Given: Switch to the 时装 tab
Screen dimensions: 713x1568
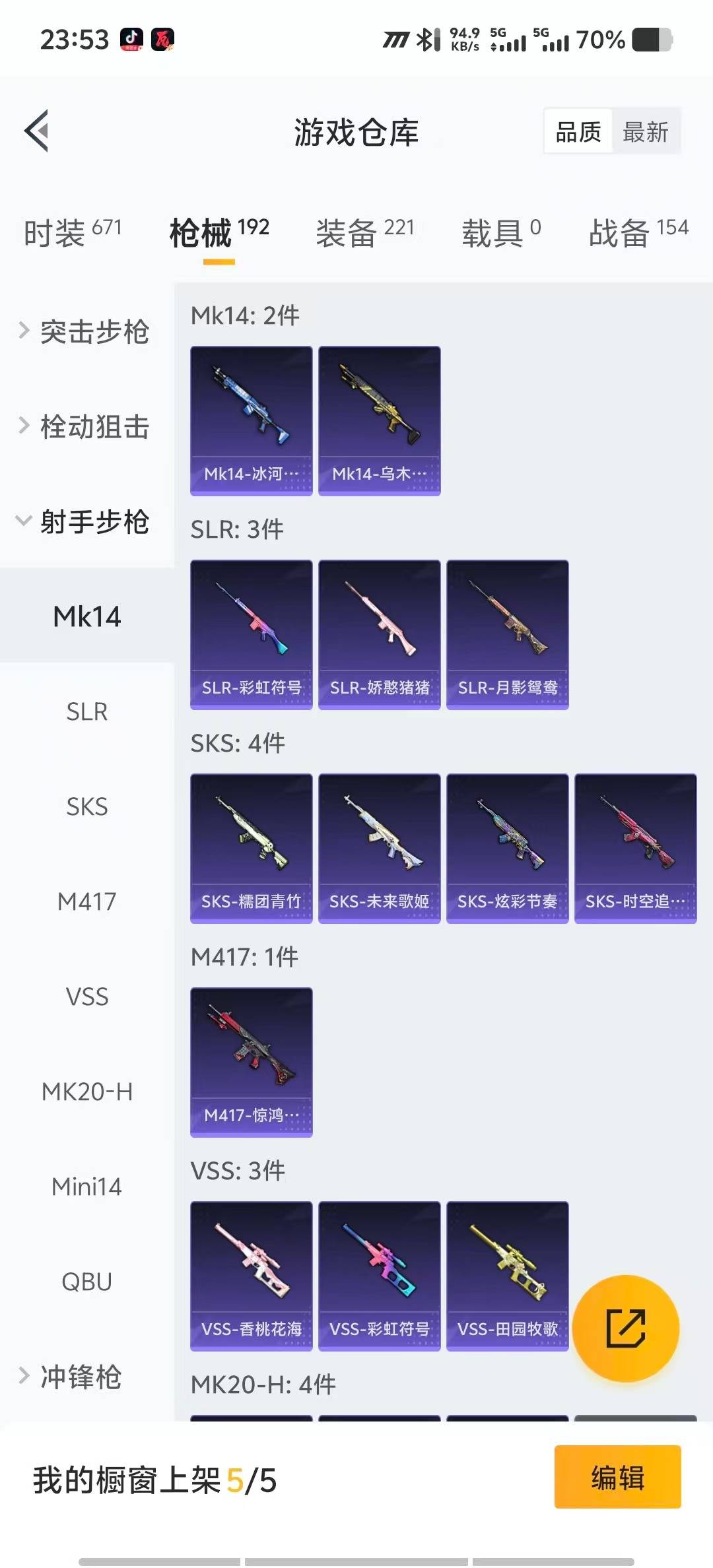Looking at the screenshot, I should [x=72, y=232].
